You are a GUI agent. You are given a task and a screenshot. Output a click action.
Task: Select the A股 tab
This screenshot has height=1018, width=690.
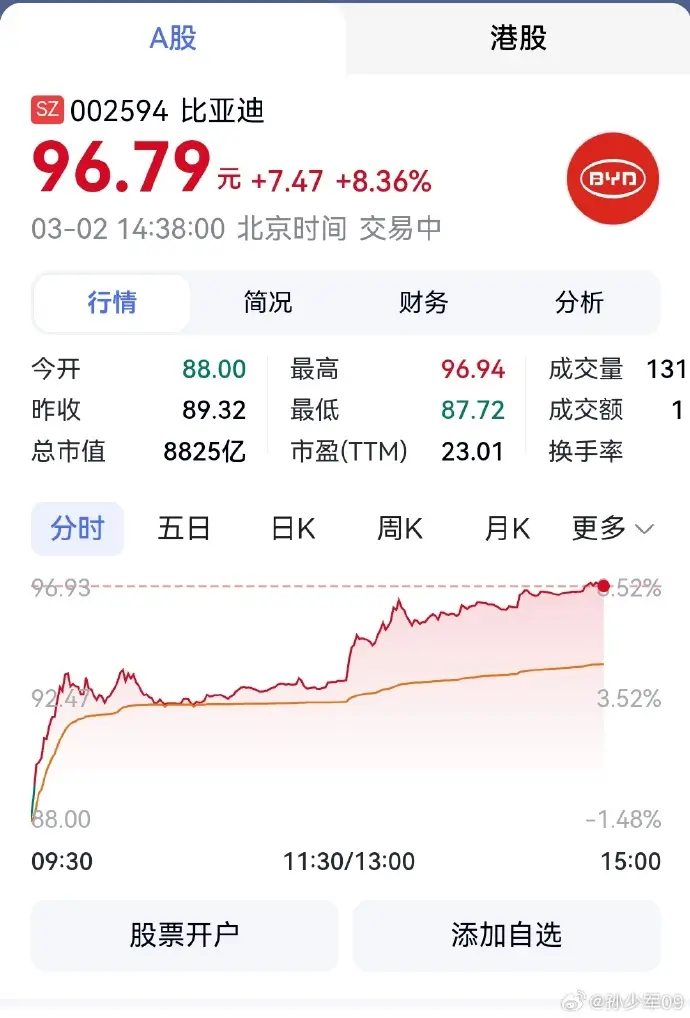(x=173, y=38)
